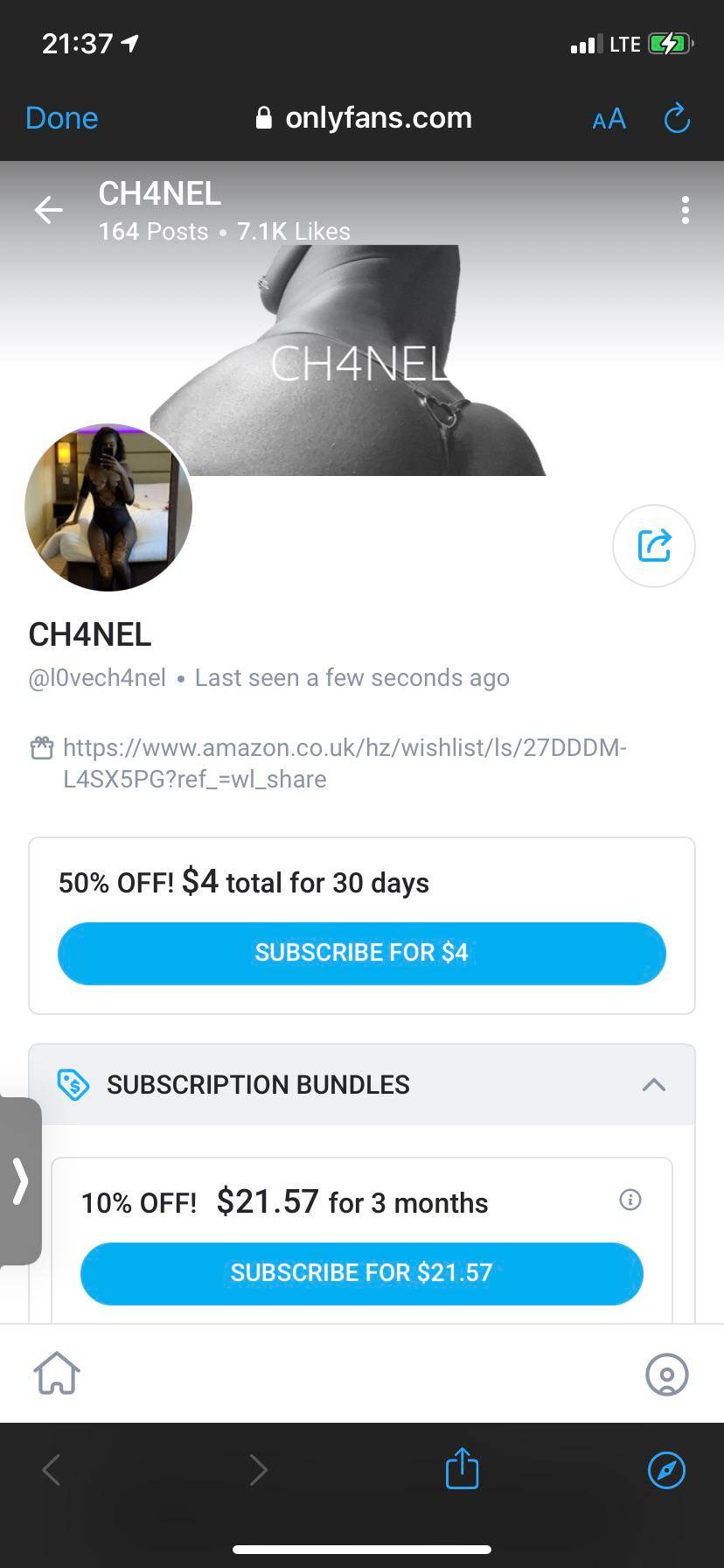Expand the side tab handle on left edge
This screenshot has height=1568, width=724.
(x=19, y=1180)
